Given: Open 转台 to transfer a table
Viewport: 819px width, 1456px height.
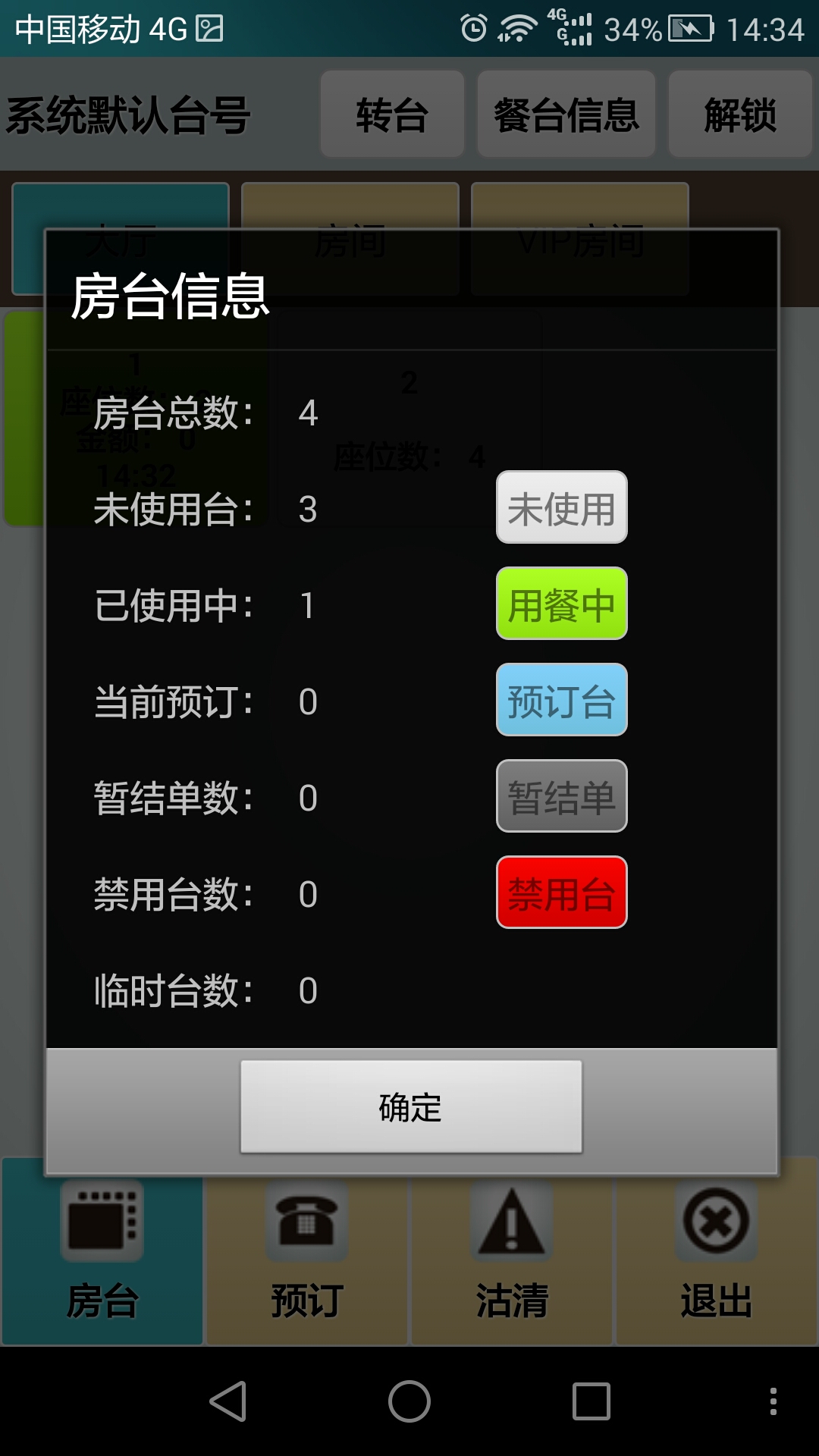Looking at the screenshot, I should (x=392, y=115).
